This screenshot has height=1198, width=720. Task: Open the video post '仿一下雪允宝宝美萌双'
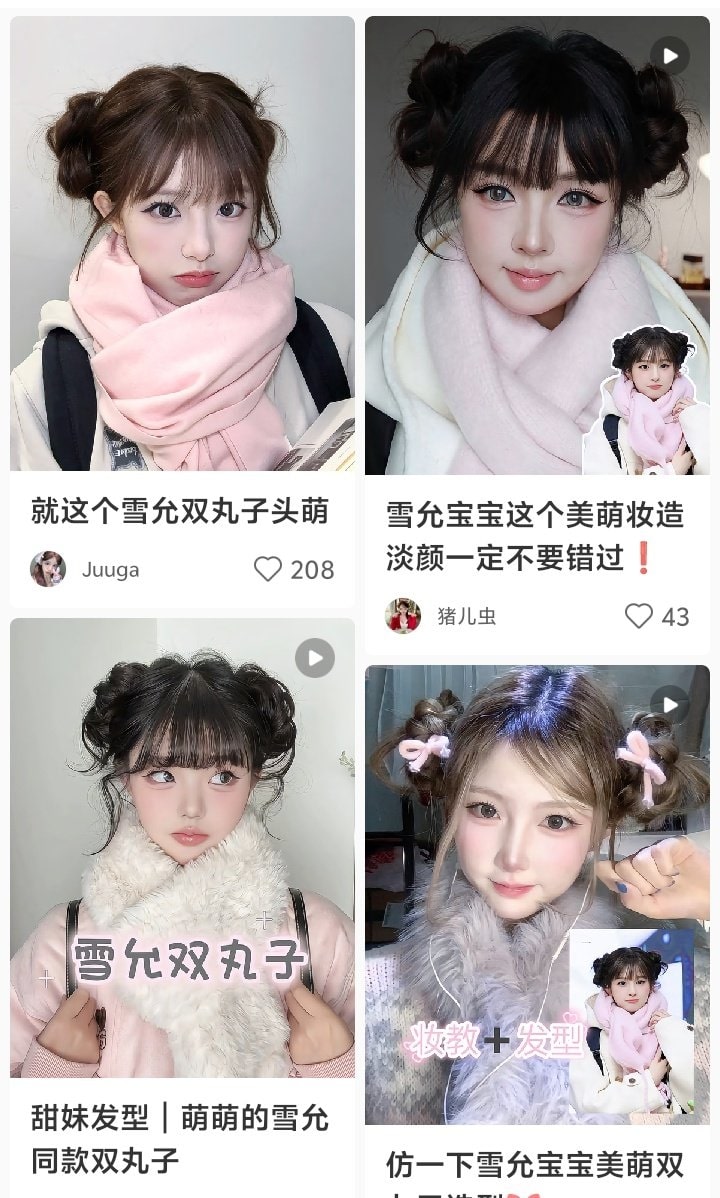(x=537, y=895)
